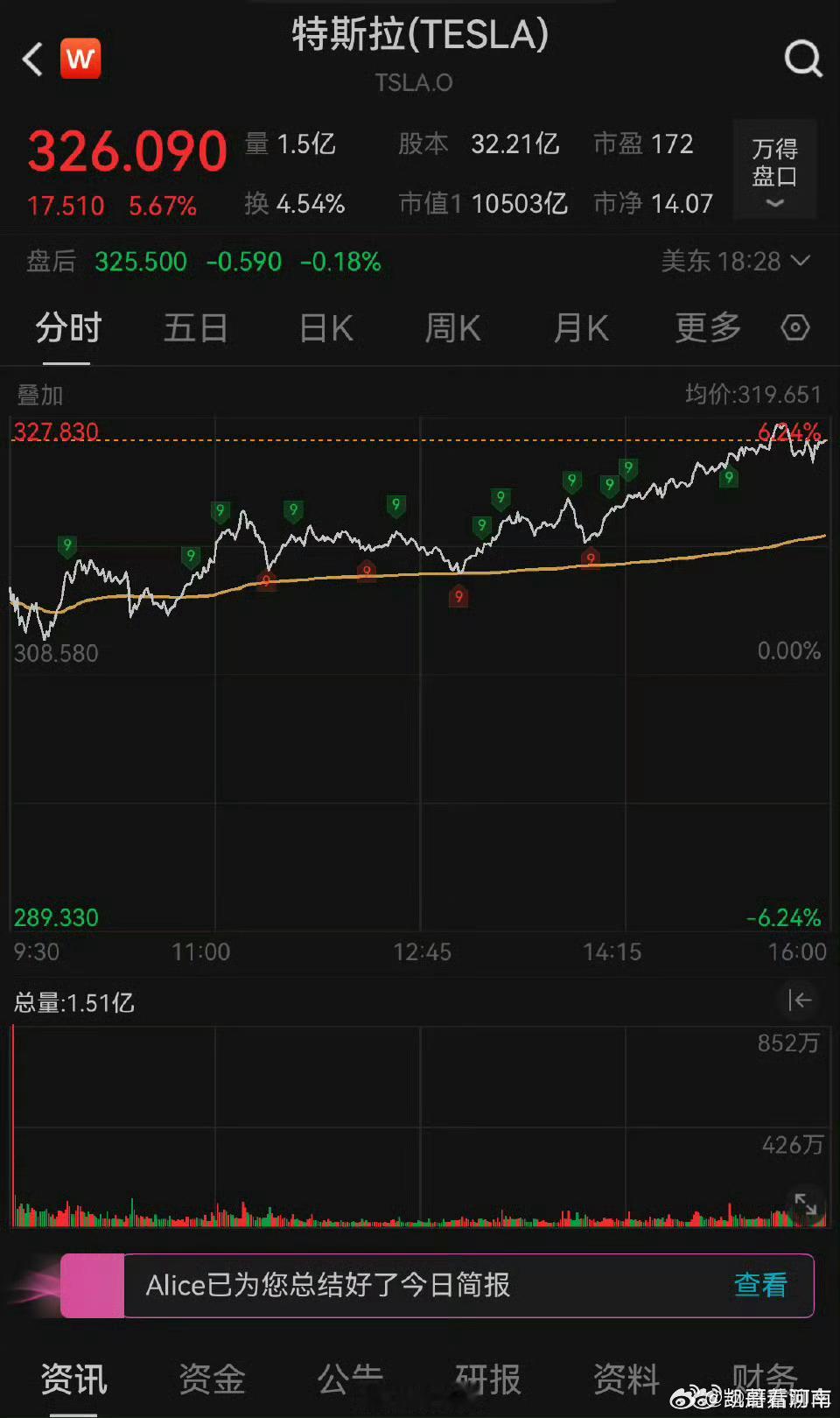Image resolution: width=840 pixels, height=1418 pixels.
Task: Go back using the top-left arrow
Action: [x=33, y=60]
